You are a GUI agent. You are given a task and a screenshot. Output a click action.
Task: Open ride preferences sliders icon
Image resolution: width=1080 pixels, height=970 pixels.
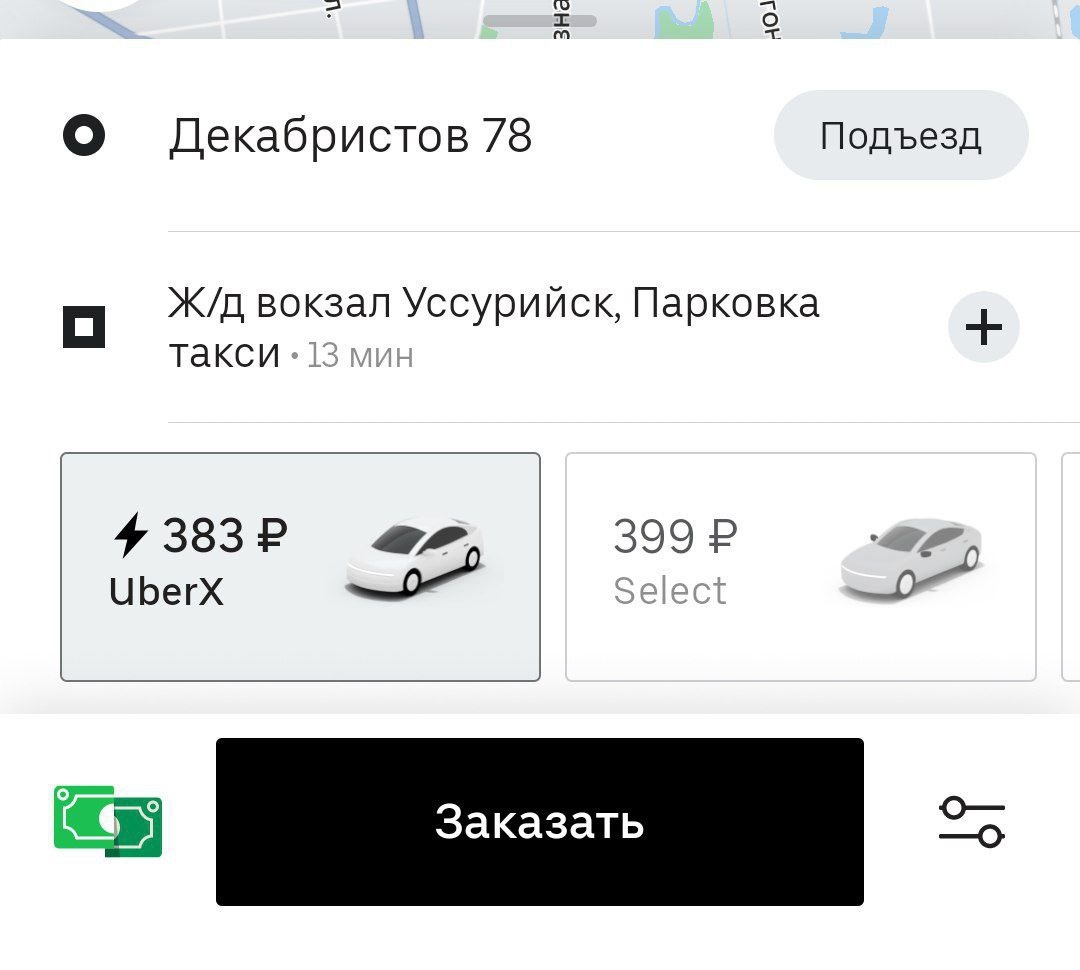coord(971,822)
